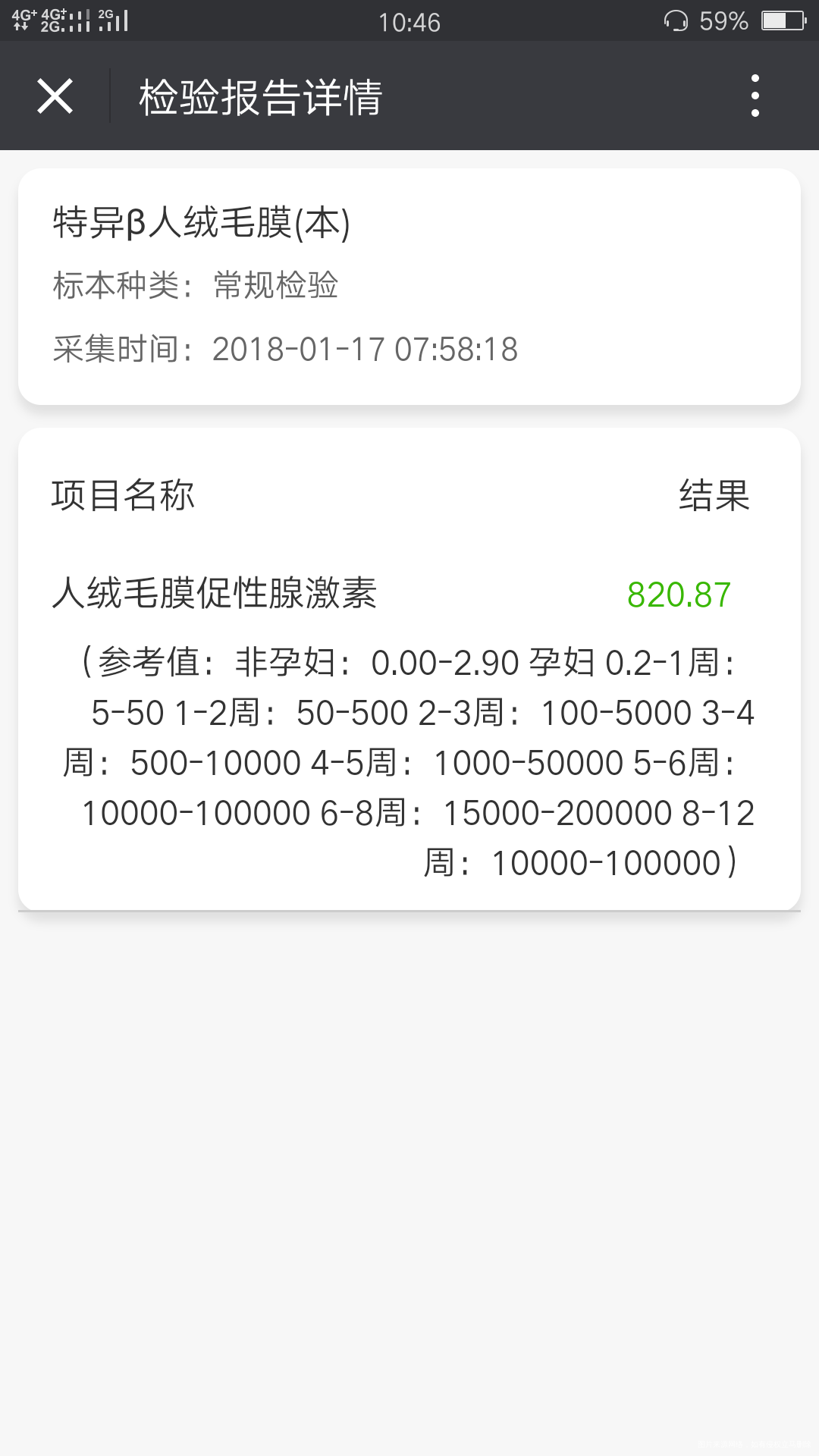This screenshot has height=1456, width=819.
Task: Select the leftmost 4G+ status icon
Action: (24, 14)
